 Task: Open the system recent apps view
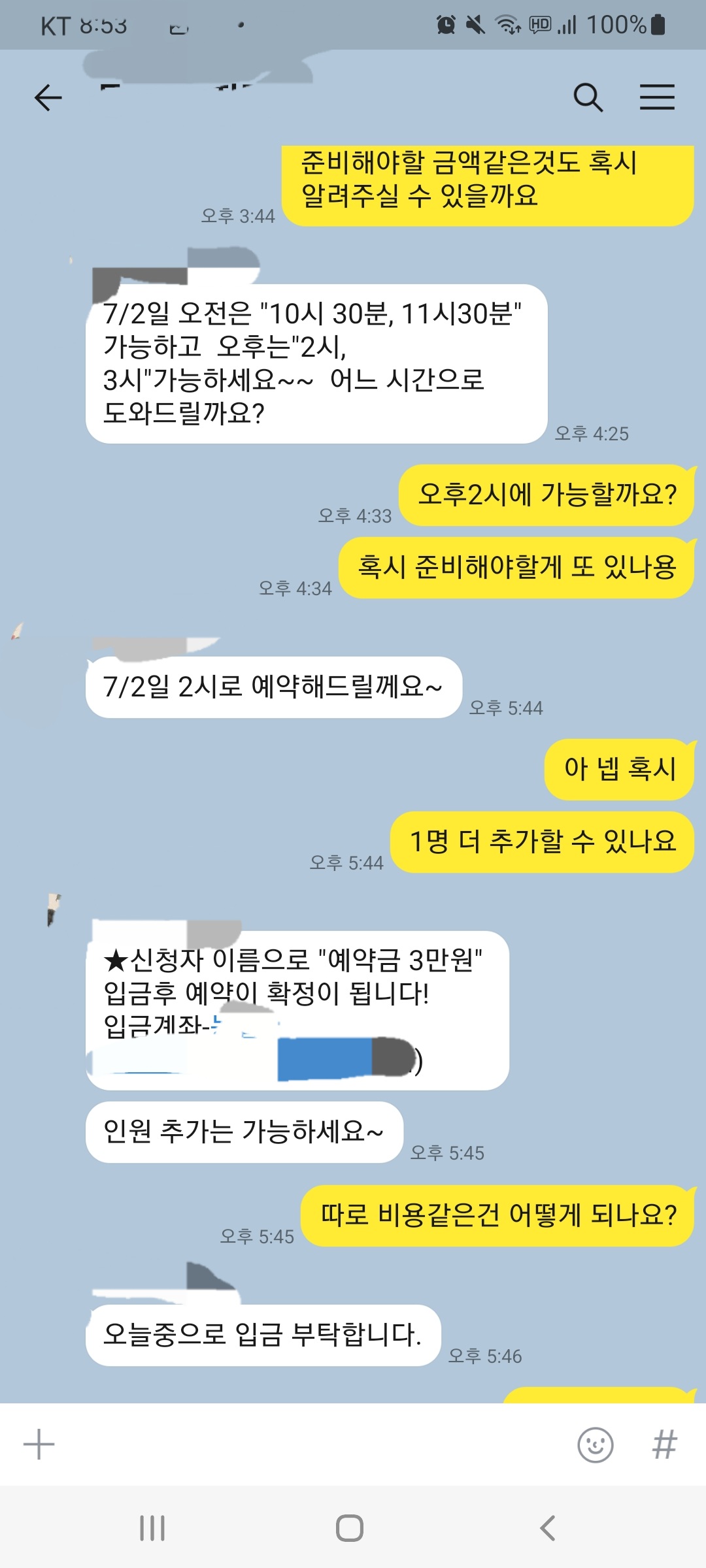pos(152,1528)
